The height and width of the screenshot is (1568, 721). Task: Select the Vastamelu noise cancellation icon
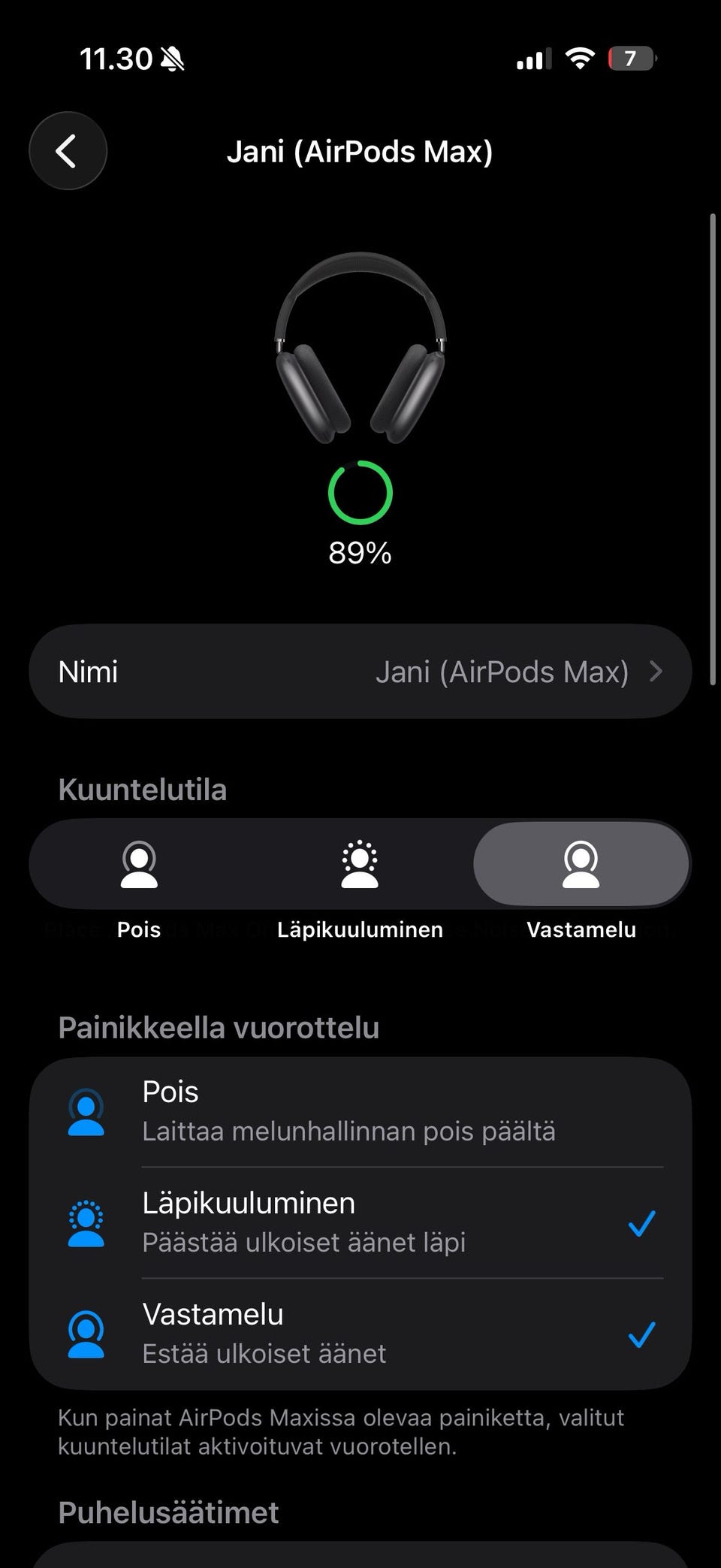(580, 863)
